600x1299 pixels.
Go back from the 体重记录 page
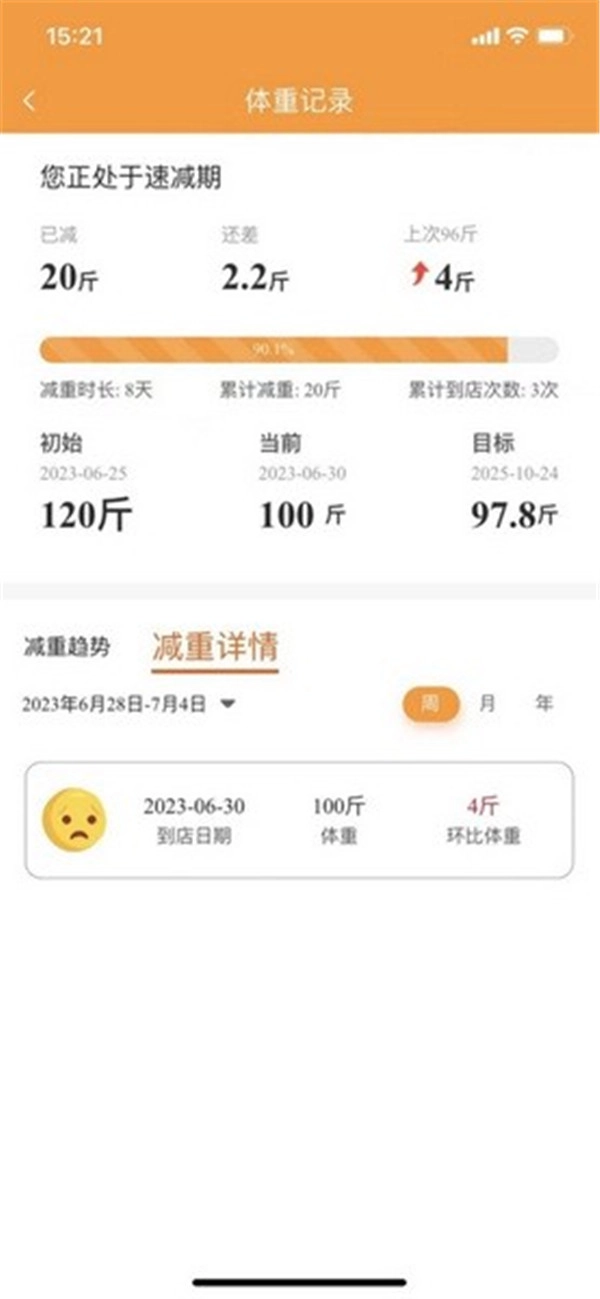(29, 101)
